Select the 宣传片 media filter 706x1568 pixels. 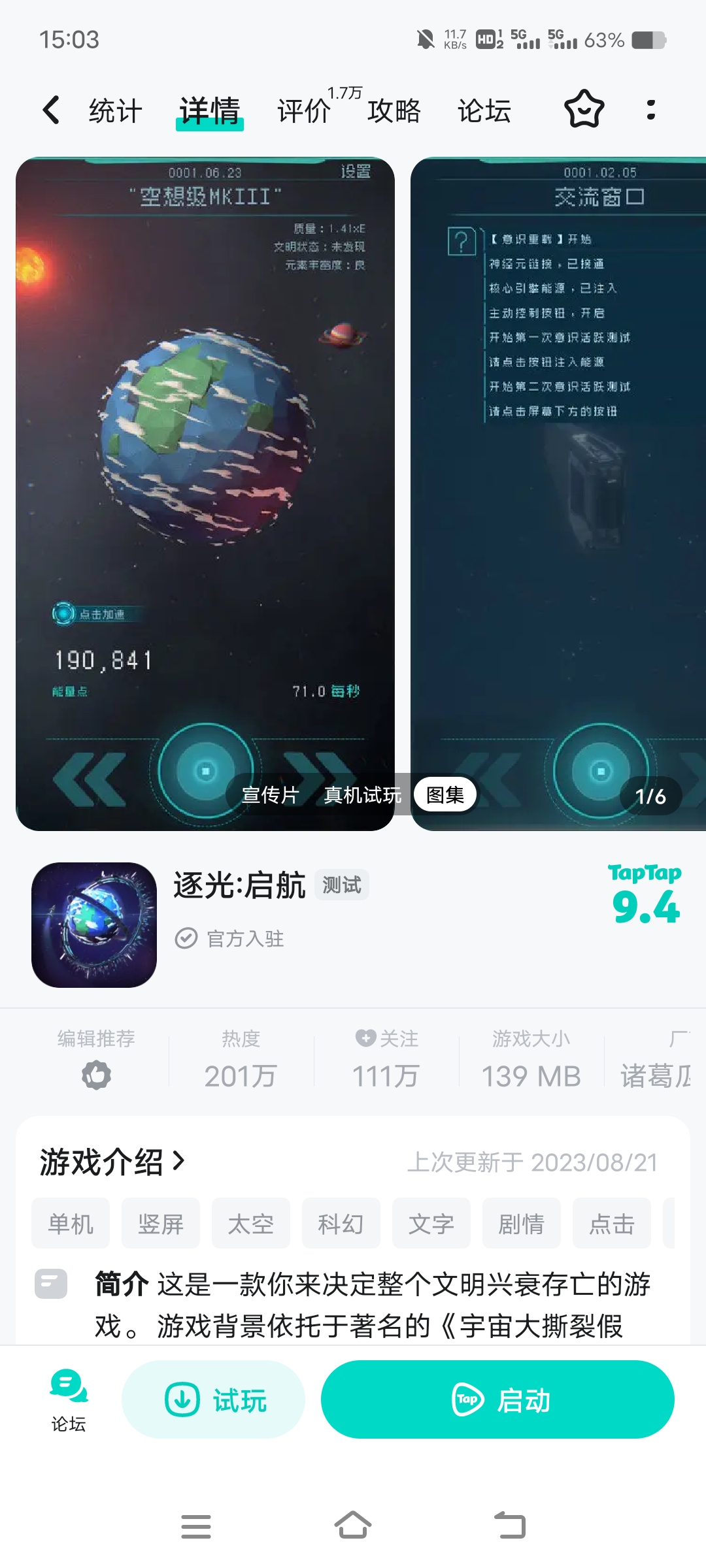pos(270,795)
